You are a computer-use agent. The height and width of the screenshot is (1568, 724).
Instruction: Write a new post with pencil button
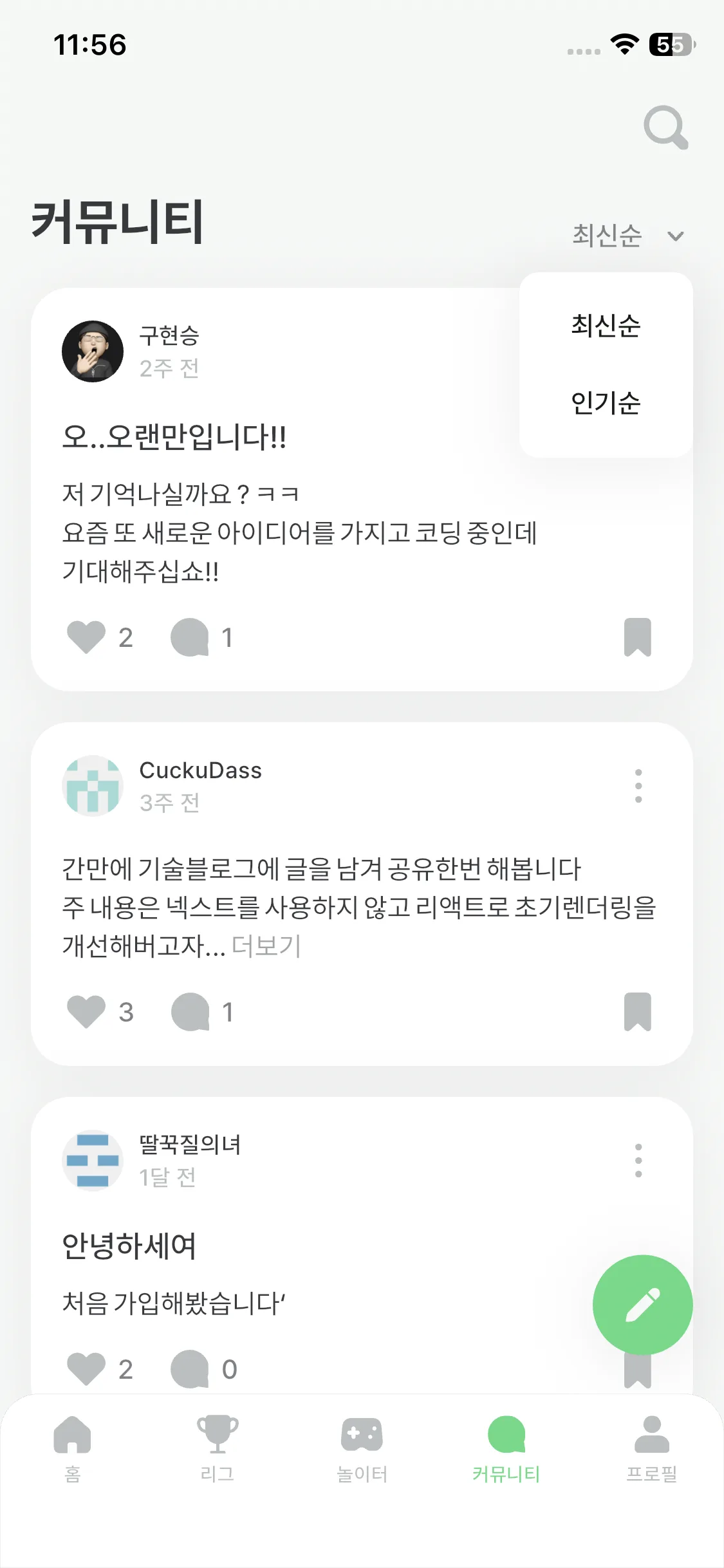point(642,1305)
